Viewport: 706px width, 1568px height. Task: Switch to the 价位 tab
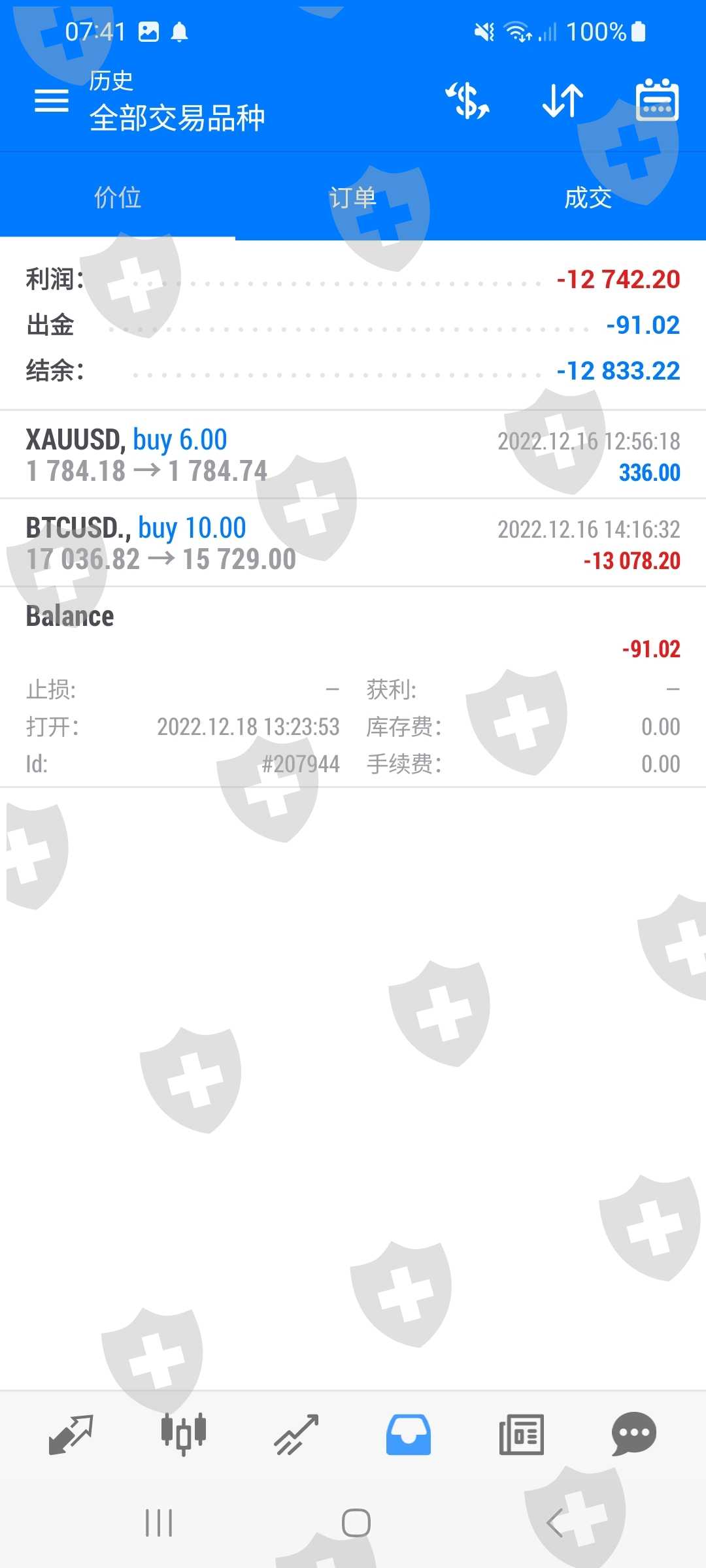coord(118,197)
